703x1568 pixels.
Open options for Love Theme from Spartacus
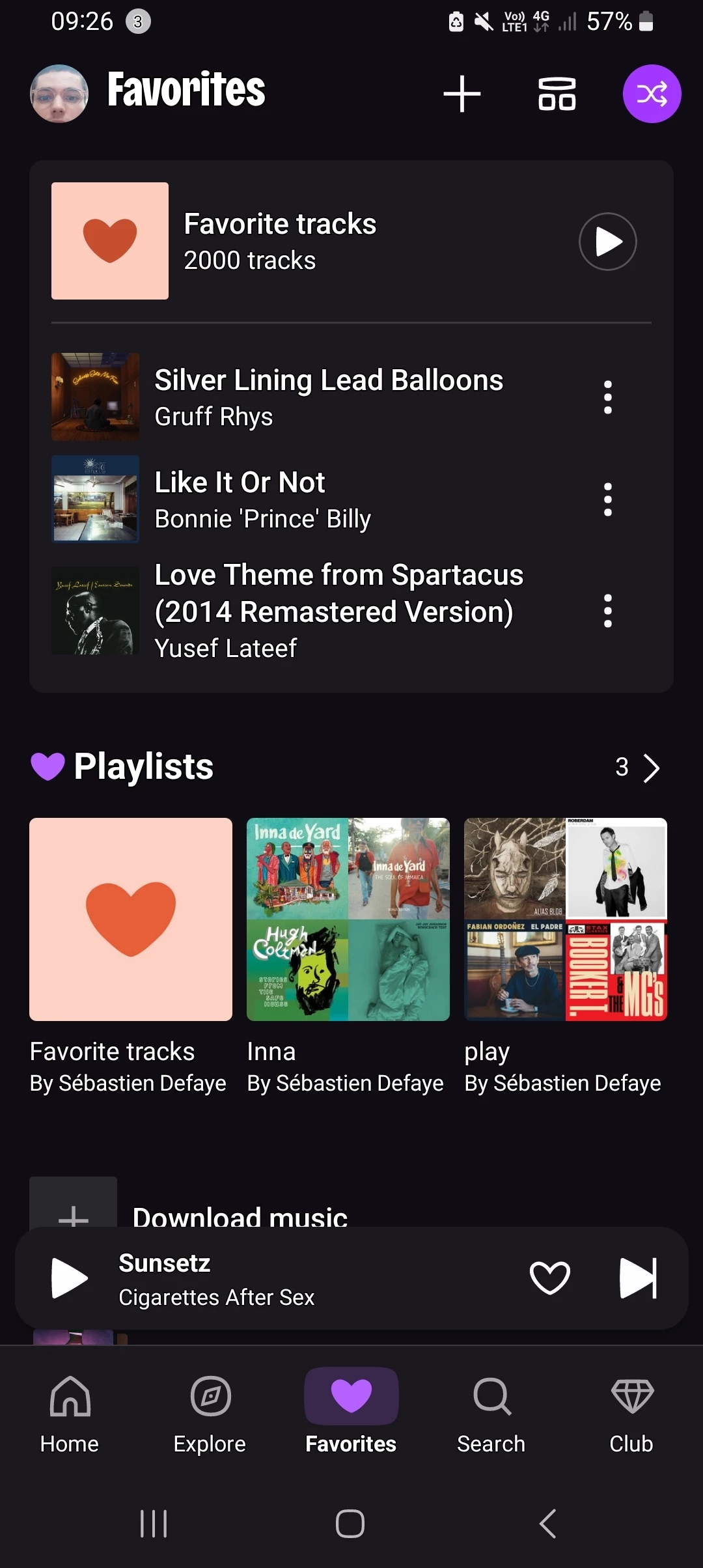pyautogui.click(x=607, y=611)
